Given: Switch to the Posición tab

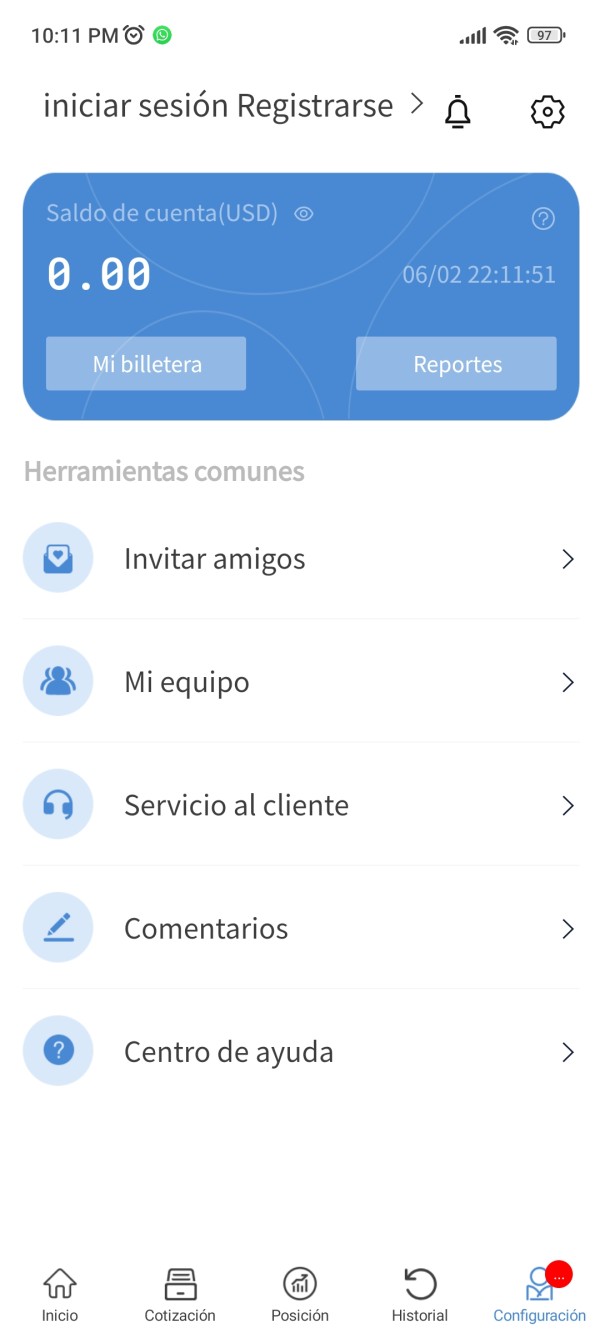Looking at the screenshot, I should coord(300,1294).
